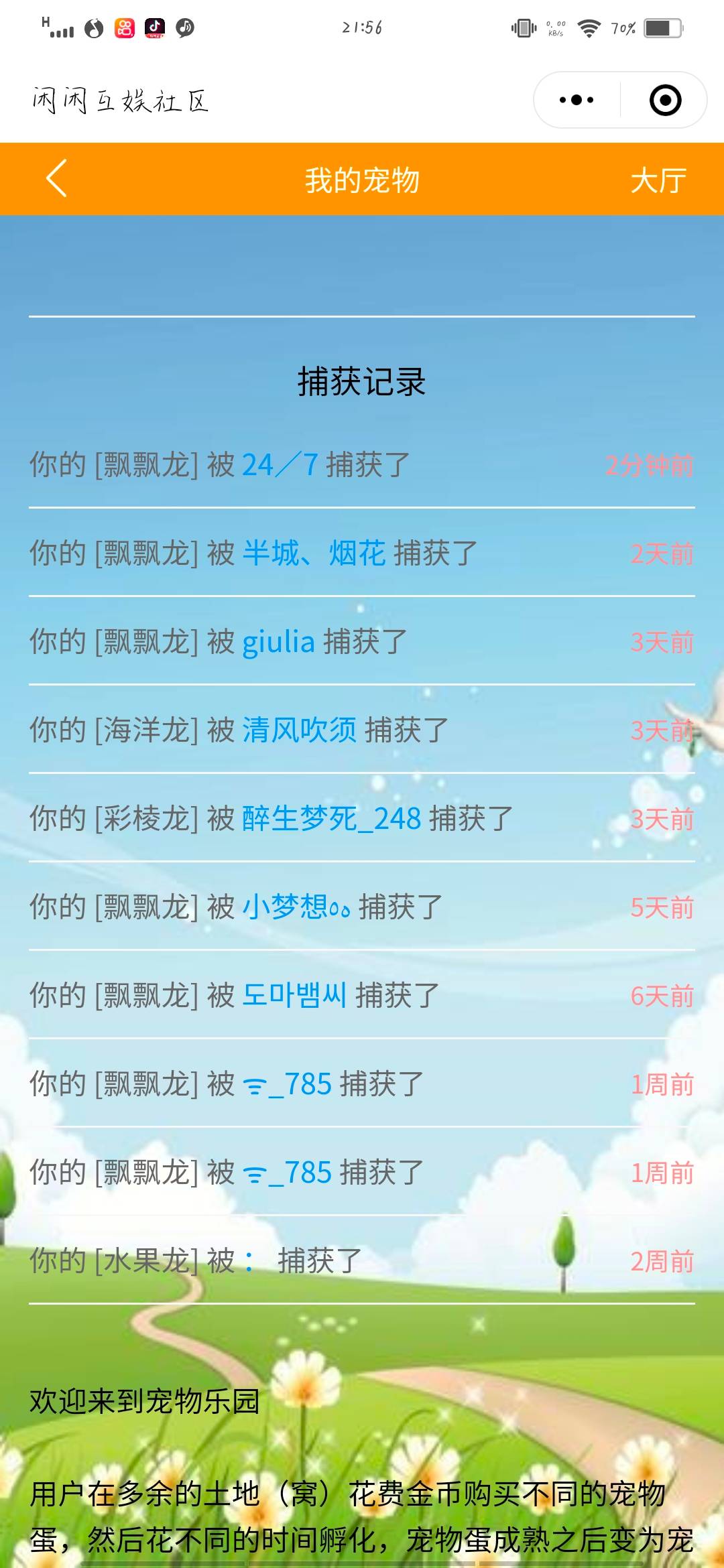Open the 大厅 hall page
Image resolution: width=724 pixels, height=1568 pixels.
point(658,180)
